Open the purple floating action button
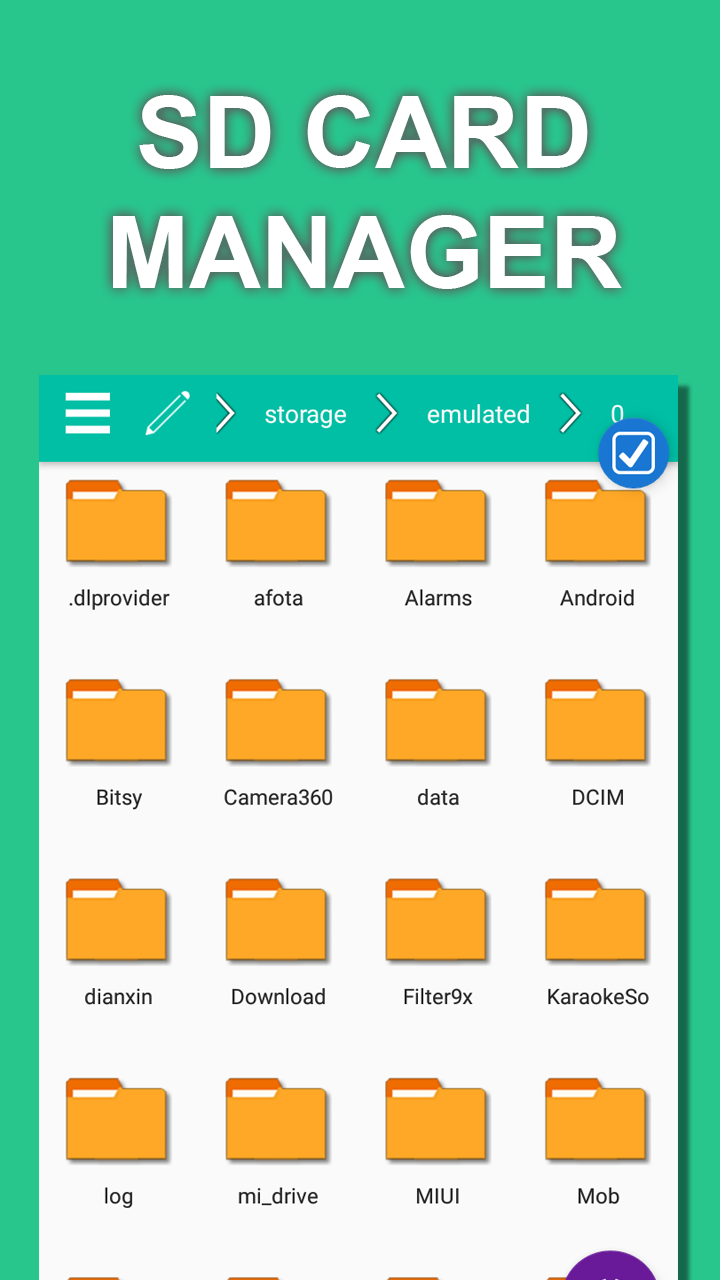720x1280 pixels. coord(612,1268)
